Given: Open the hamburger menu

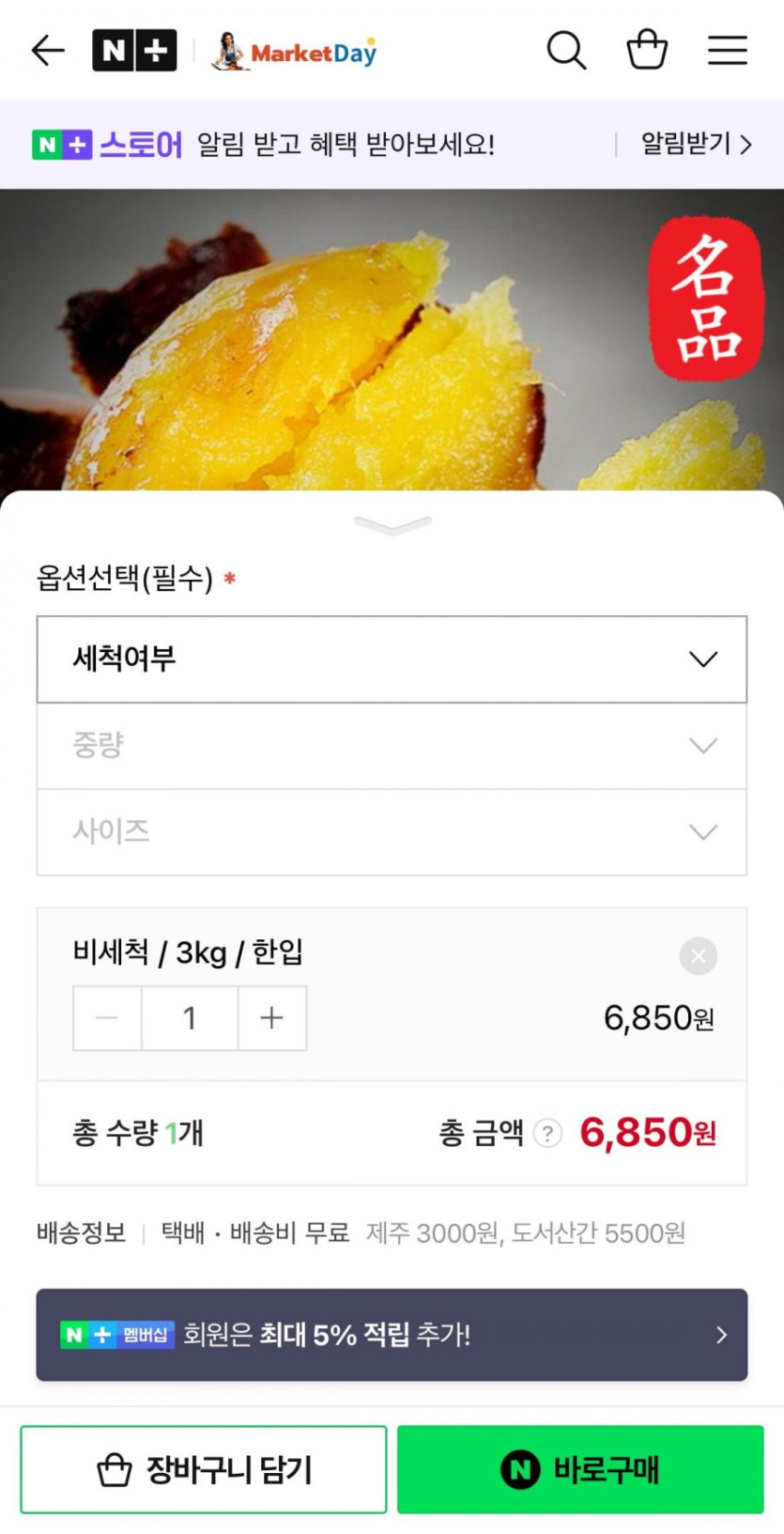Looking at the screenshot, I should 728,51.
